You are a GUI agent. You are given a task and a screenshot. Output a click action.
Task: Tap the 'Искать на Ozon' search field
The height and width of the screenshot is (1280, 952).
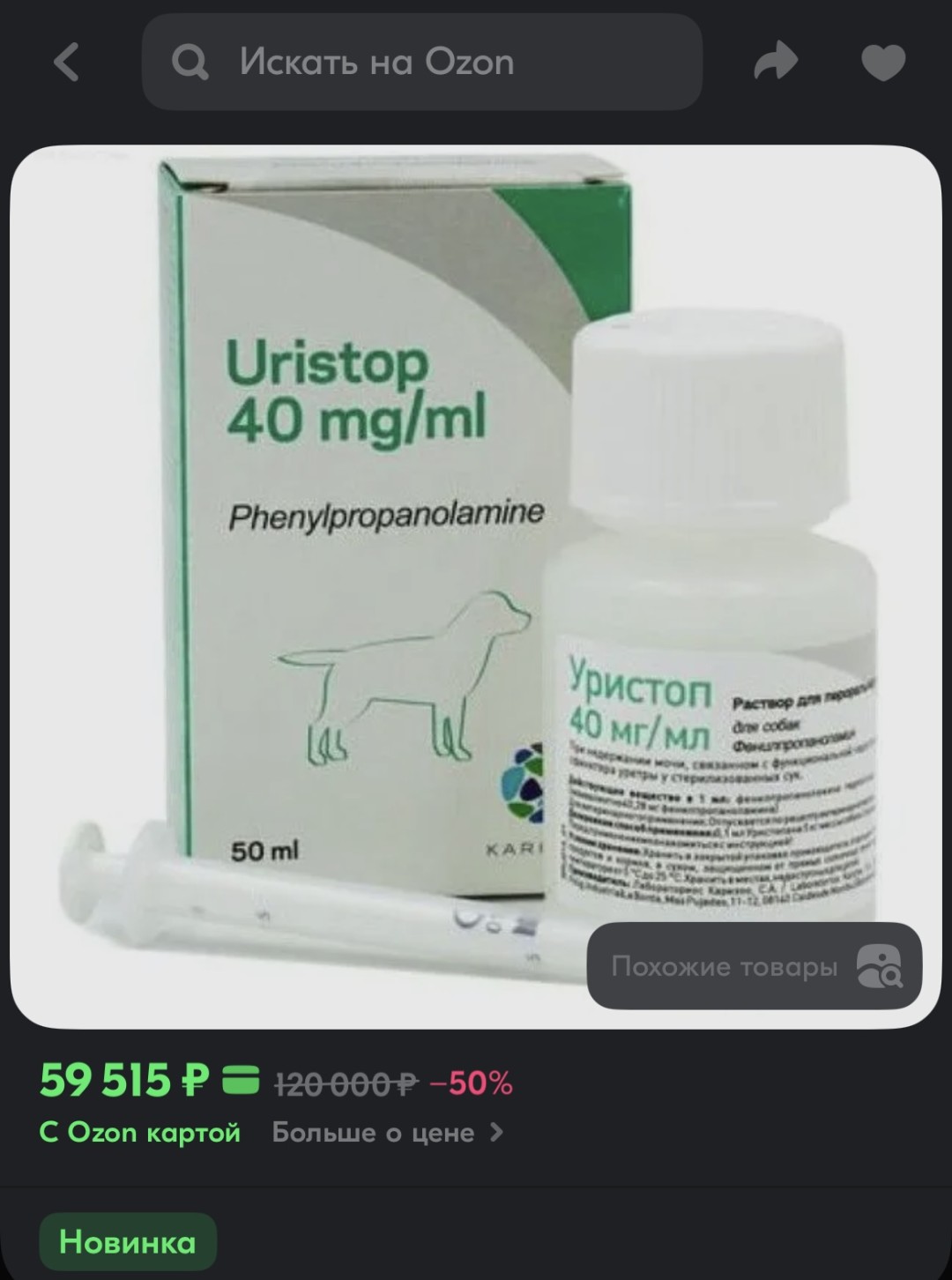(x=421, y=63)
